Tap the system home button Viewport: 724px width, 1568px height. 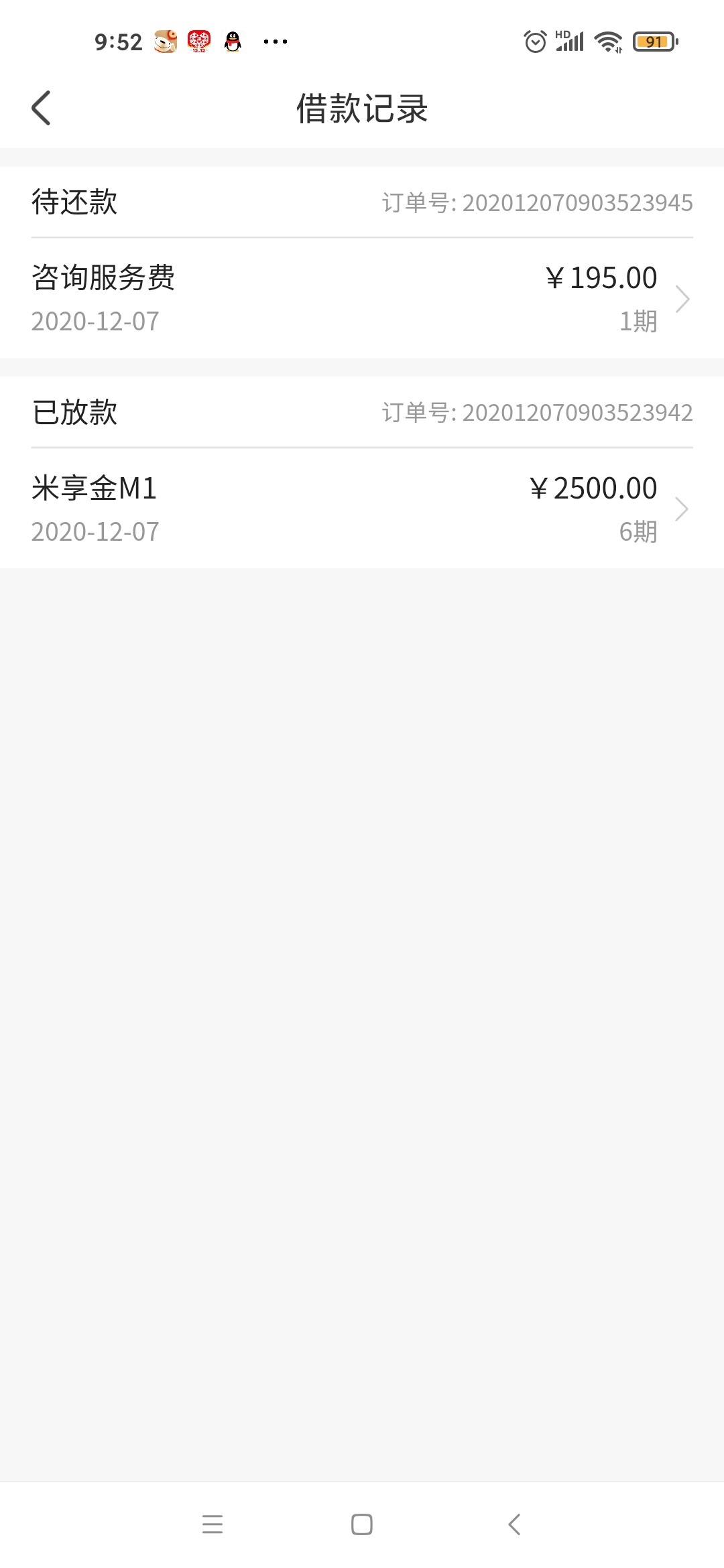pyautogui.click(x=362, y=1524)
